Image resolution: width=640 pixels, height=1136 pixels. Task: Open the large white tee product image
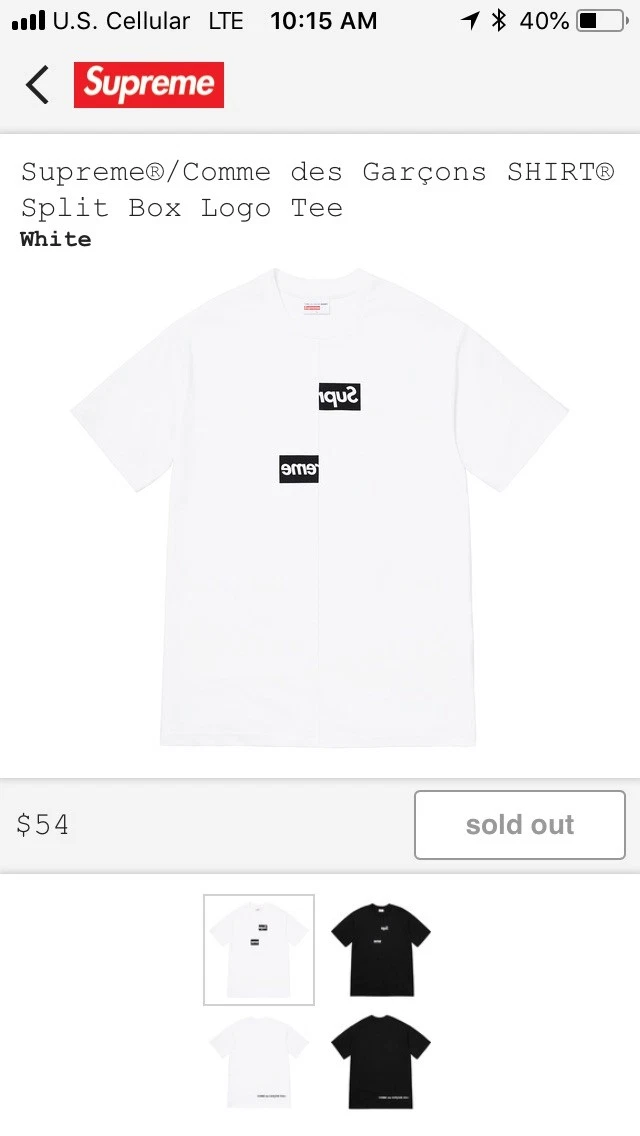tap(319, 507)
